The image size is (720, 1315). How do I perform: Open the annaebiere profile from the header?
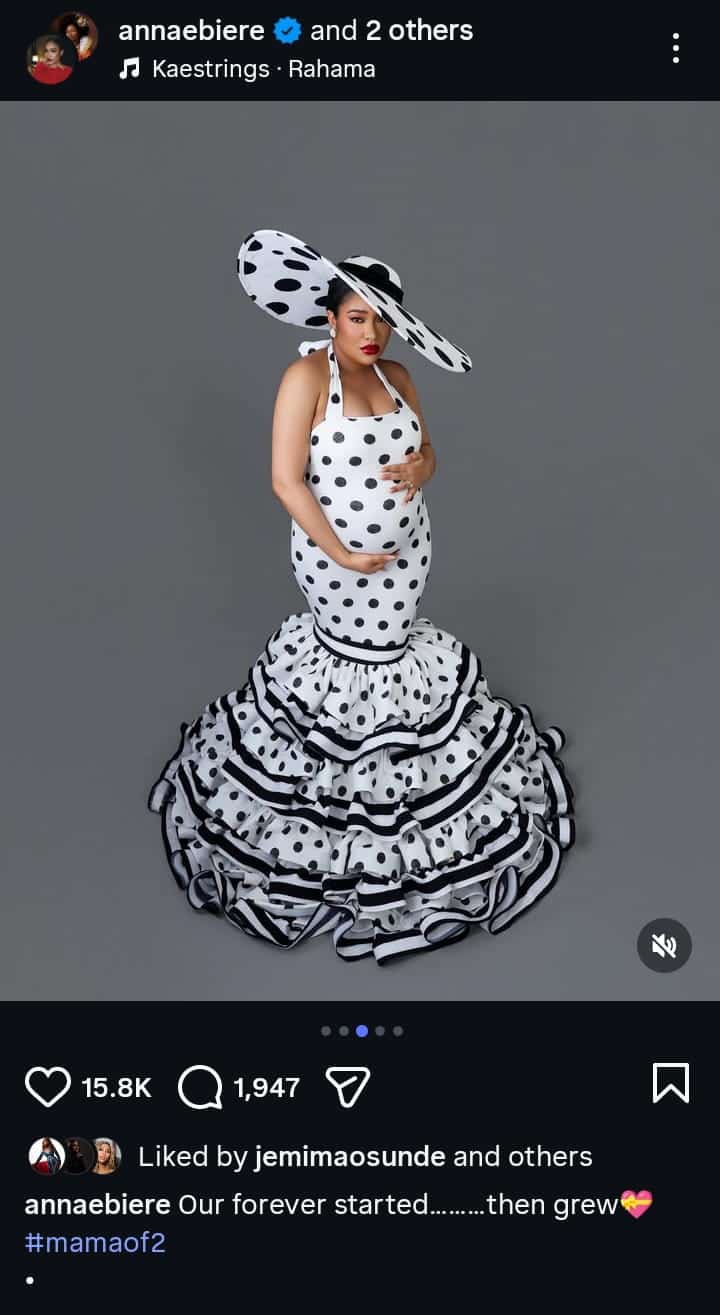coord(191,31)
